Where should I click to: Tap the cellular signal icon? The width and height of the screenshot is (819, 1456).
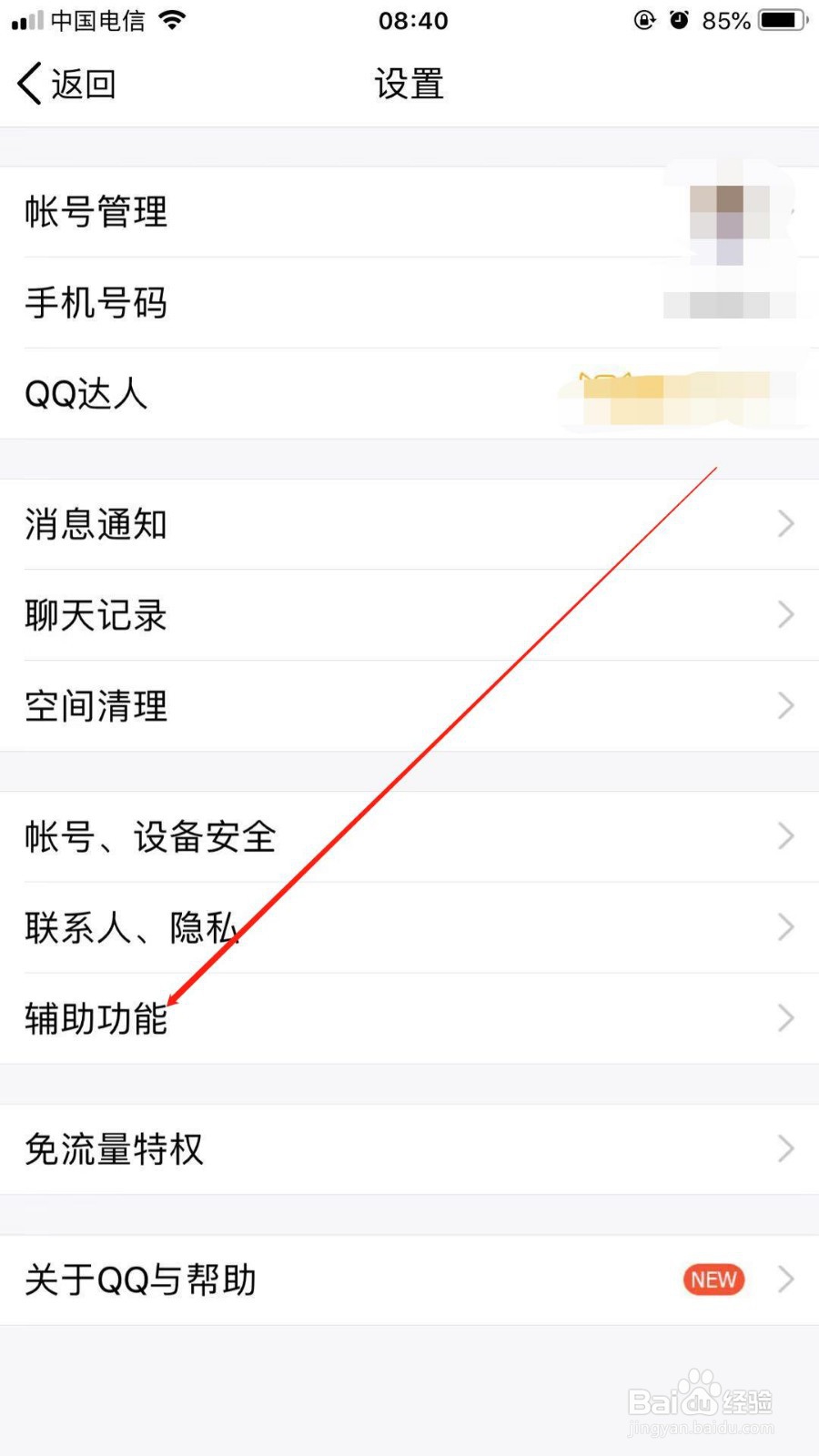25,20
